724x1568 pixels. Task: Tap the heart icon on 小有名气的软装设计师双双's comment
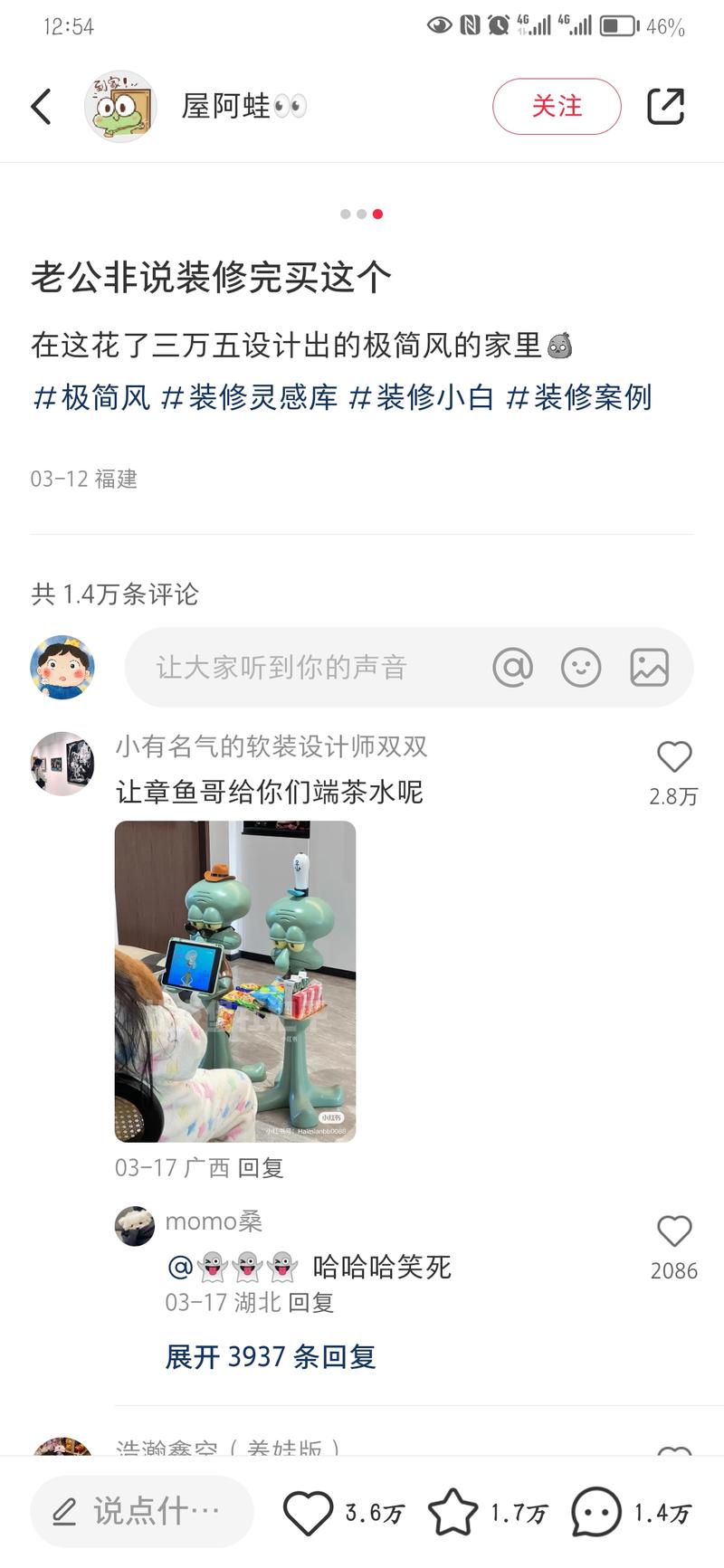[674, 757]
